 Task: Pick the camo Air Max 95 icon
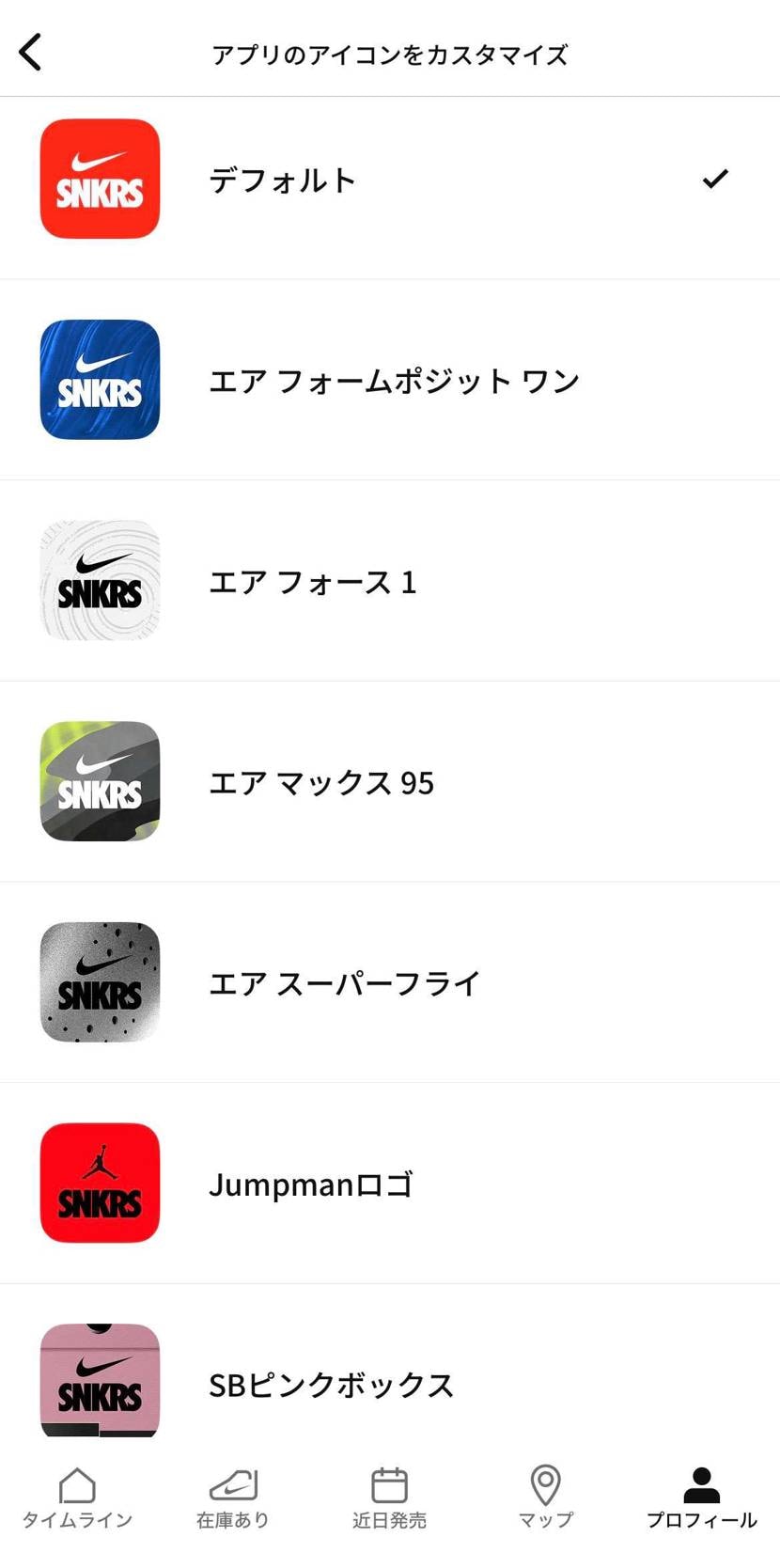coord(100,781)
